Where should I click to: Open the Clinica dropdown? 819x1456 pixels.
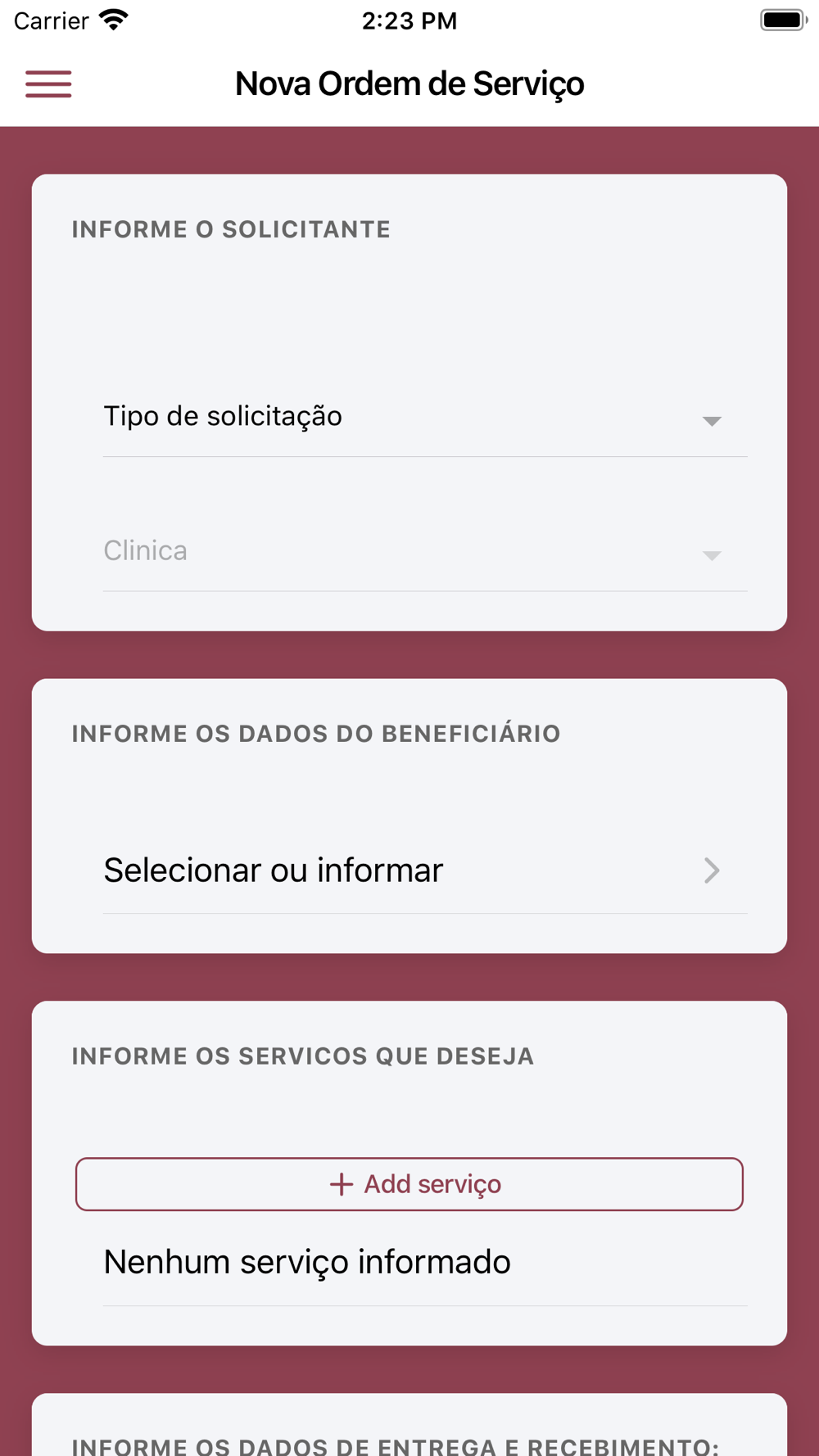(425, 552)
